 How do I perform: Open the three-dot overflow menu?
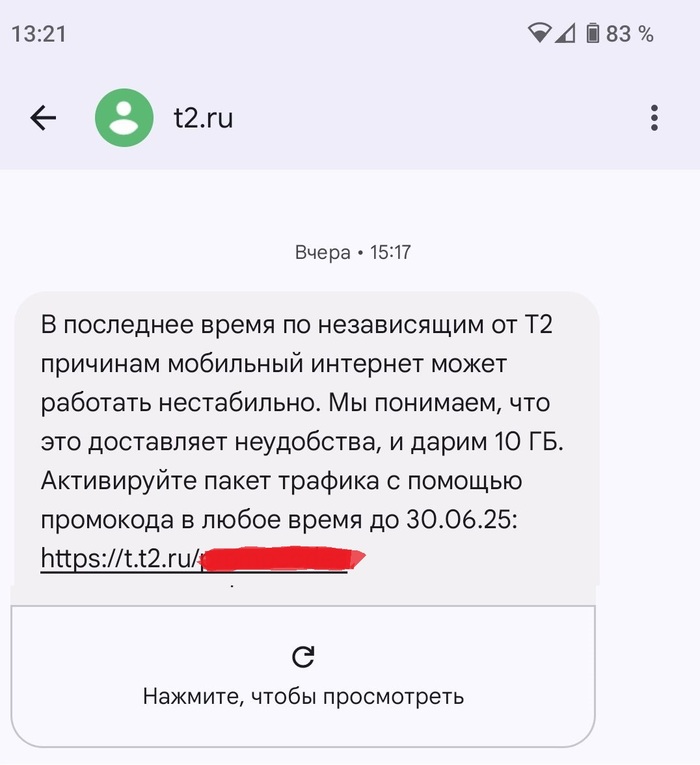click(x=654, y=119)
